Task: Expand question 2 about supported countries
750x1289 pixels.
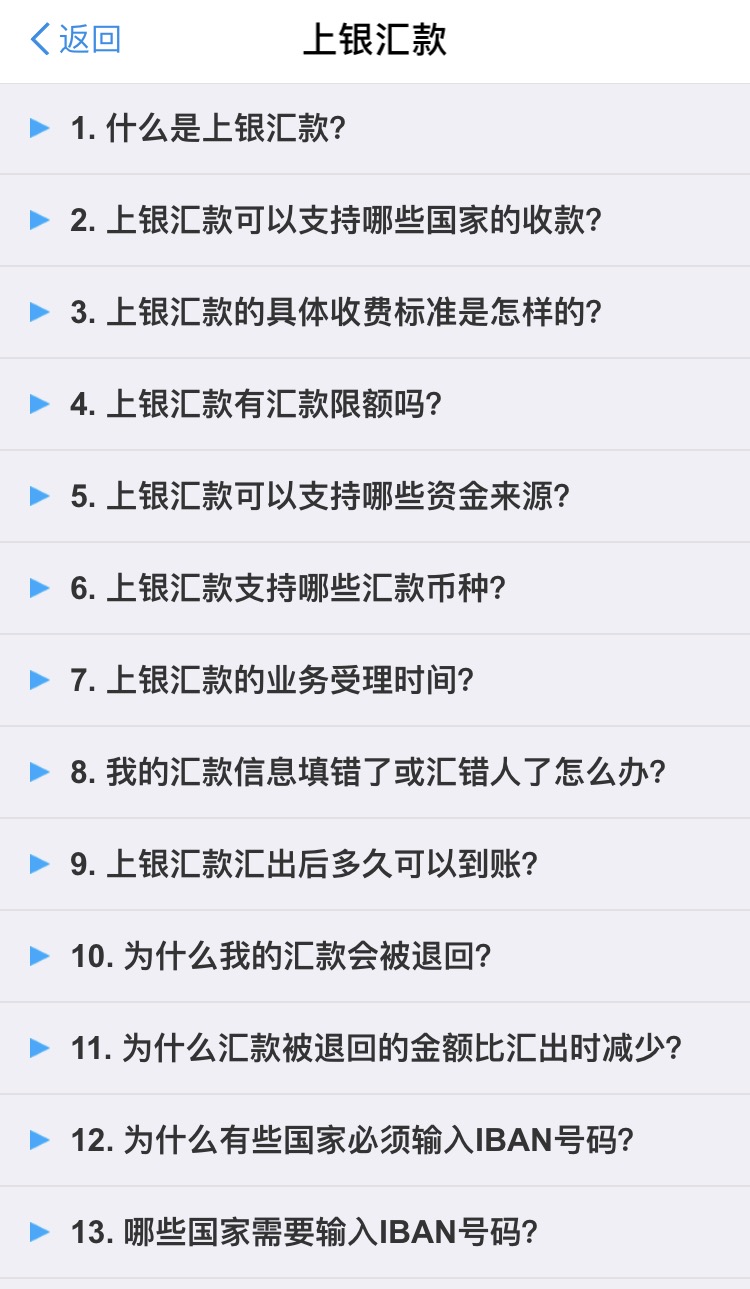Action: pos(375,220)
